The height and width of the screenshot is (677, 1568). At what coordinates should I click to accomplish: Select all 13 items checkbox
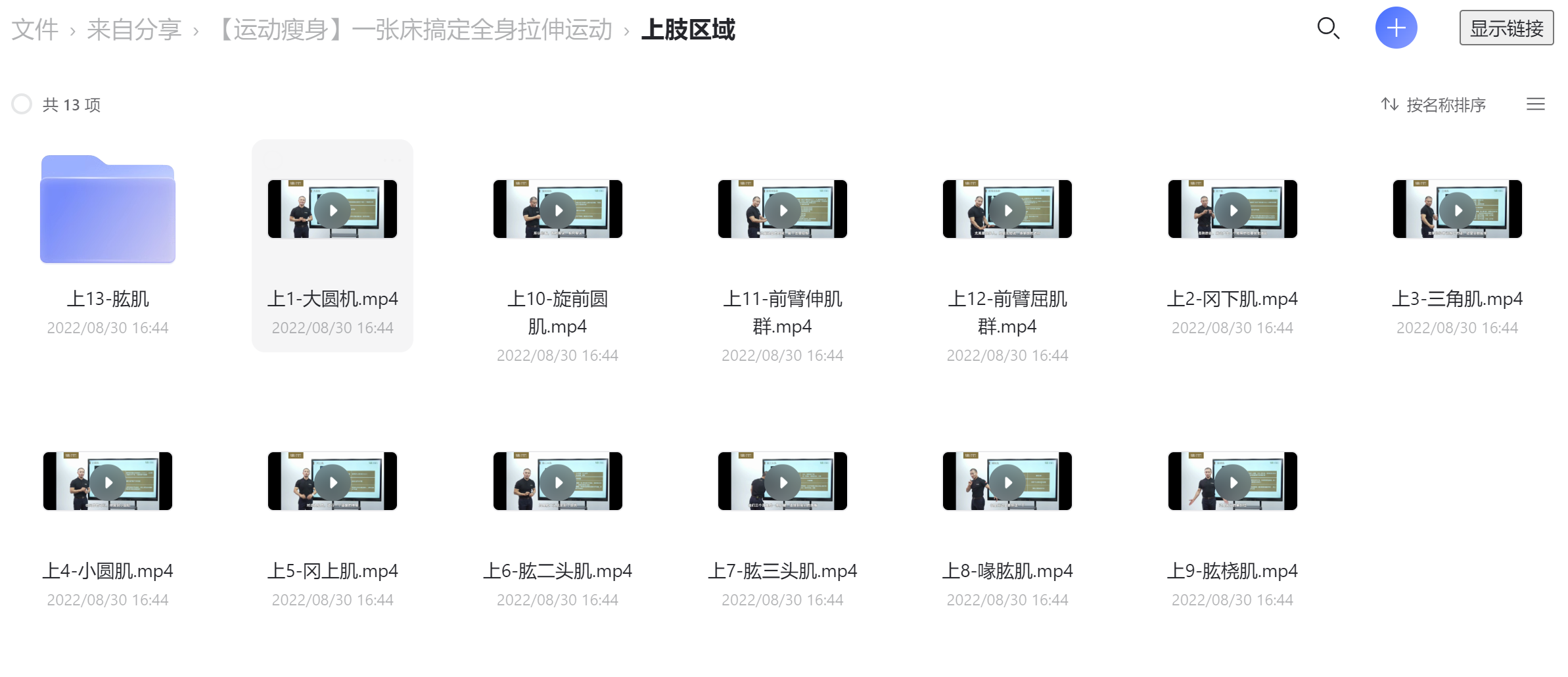(22, 104)
